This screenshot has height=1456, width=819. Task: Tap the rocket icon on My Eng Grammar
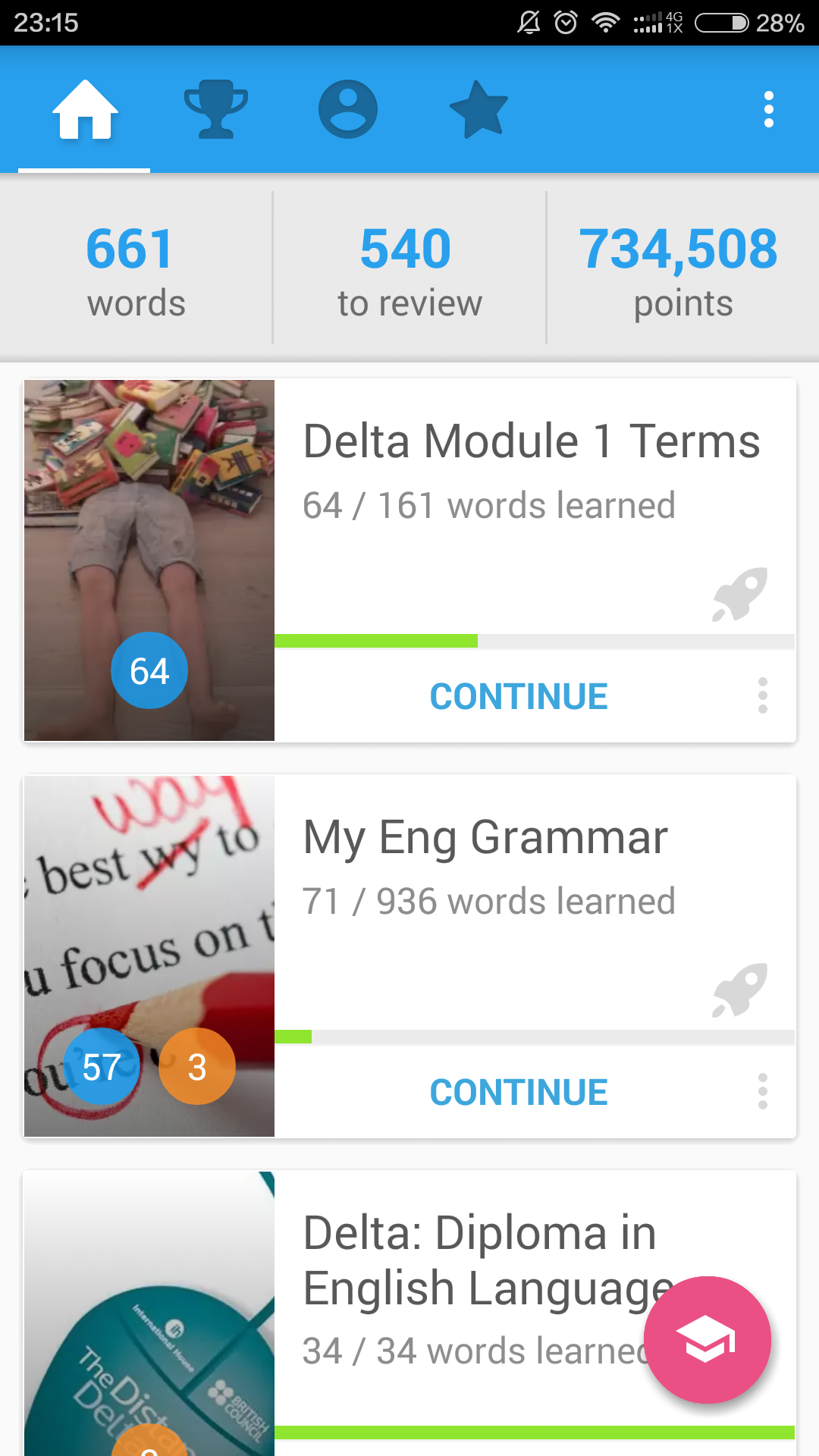click(x=739, y=990)
